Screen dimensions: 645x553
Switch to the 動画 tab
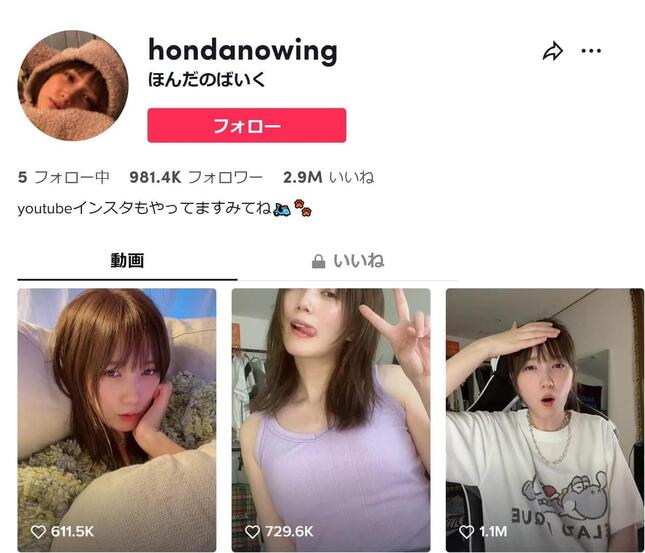(x=127, y=261)
